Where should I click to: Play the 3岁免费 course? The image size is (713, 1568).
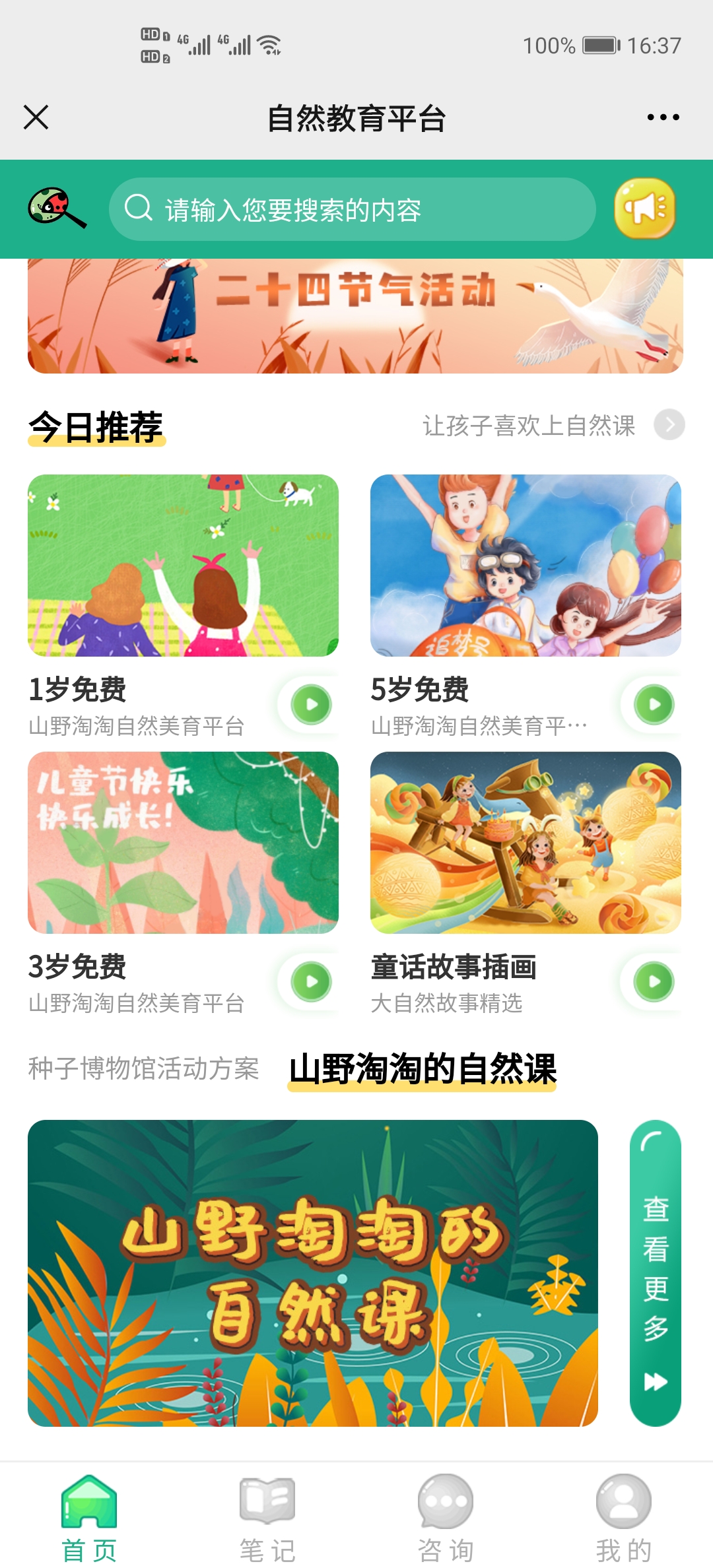point(312,982)
